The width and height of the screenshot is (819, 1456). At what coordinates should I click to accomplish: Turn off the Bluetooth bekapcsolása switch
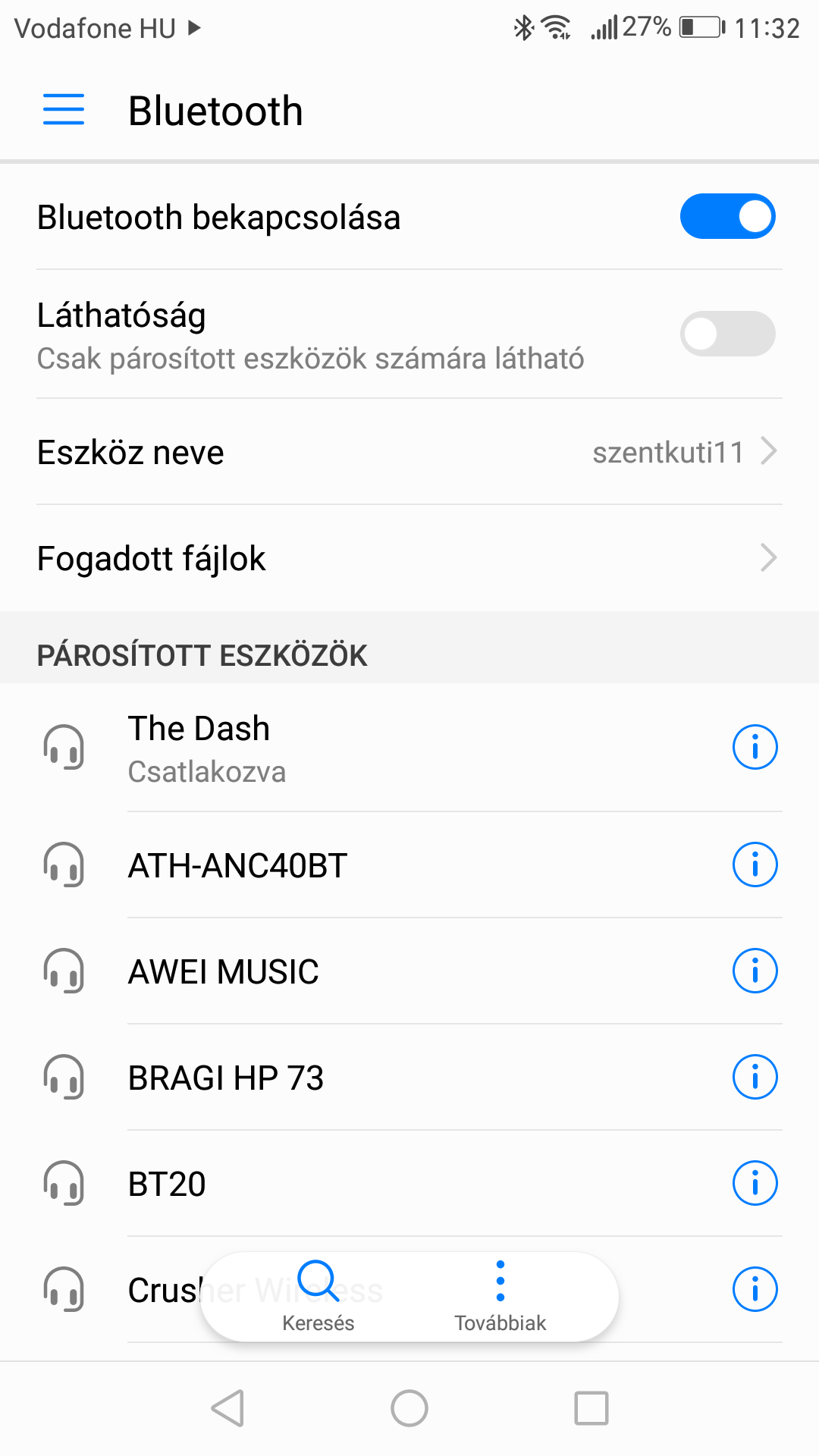tap(727, 216)
